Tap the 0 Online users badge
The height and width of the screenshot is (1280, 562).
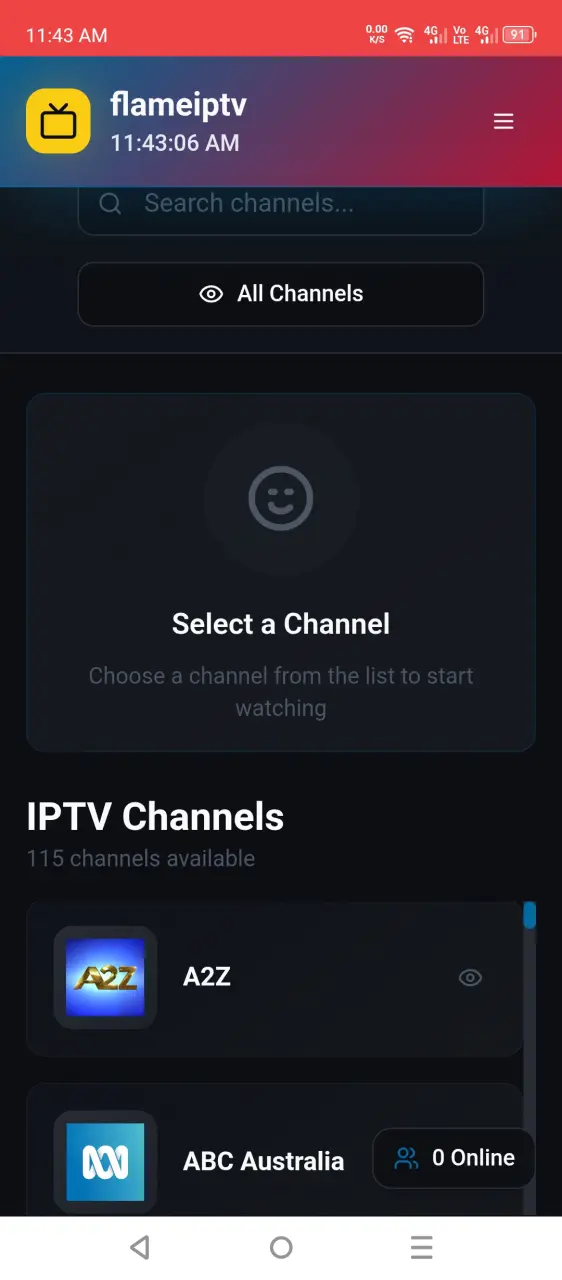click(454, 1158)
